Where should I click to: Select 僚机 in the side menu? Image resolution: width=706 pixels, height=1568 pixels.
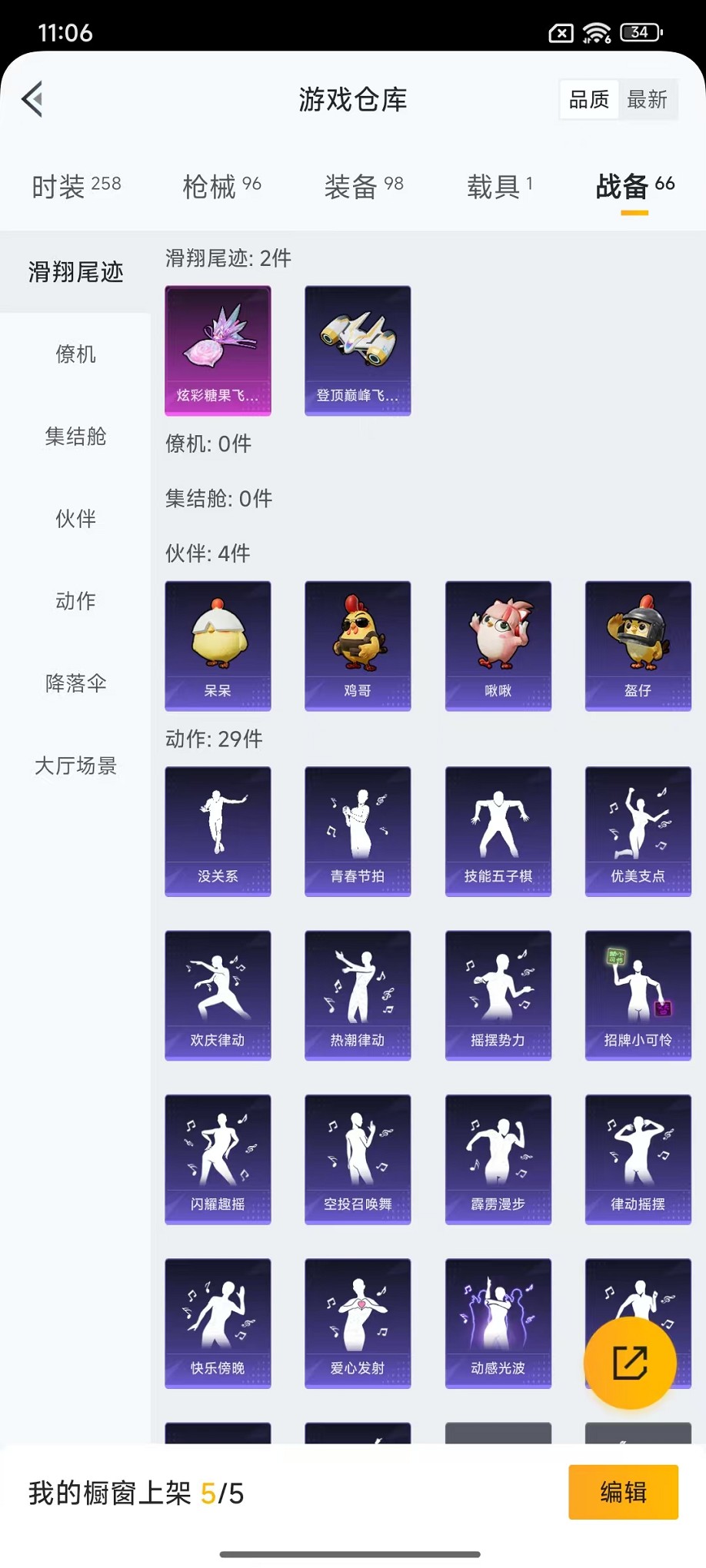point(75,354)
